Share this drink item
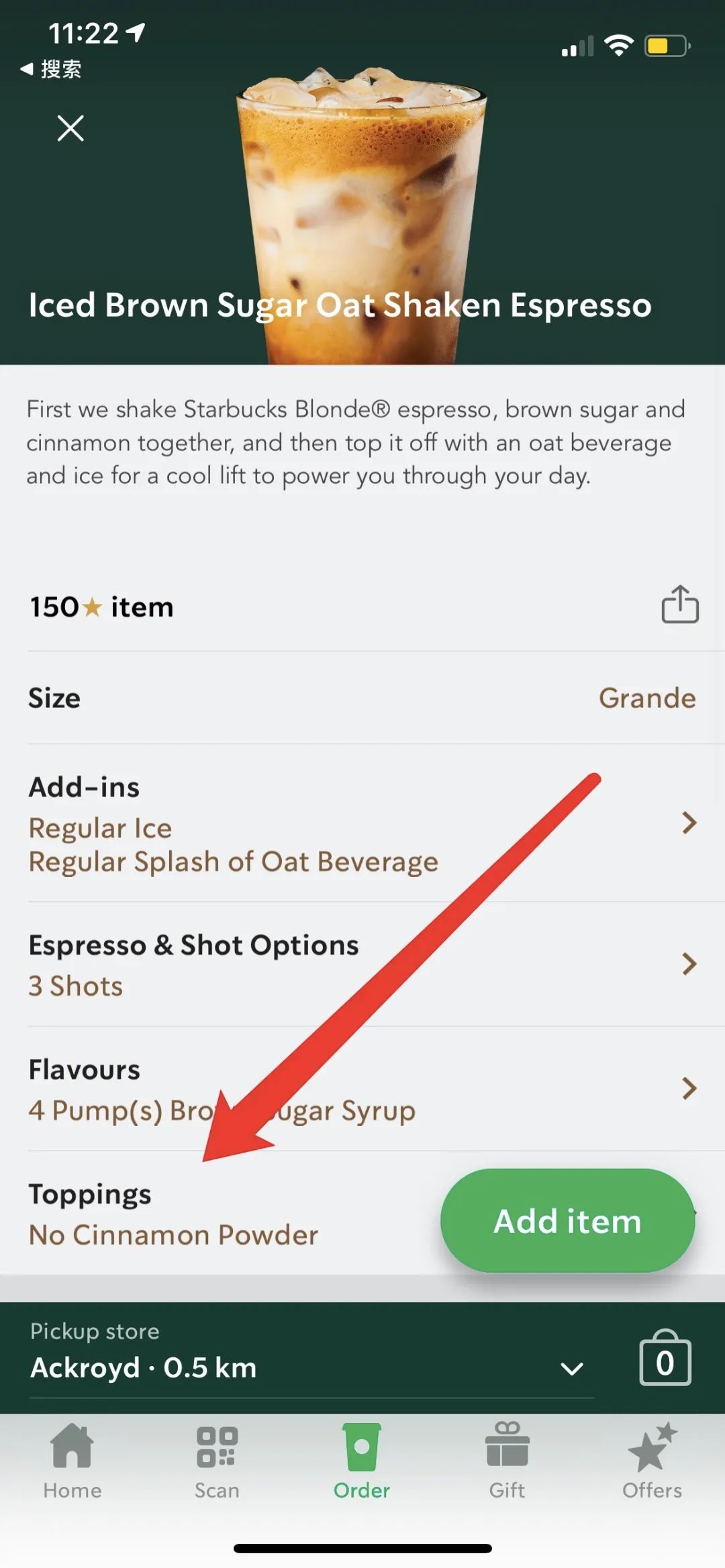Image resolution: width=725 pixels, height=1568 pixels. click(x=680, y=605)
